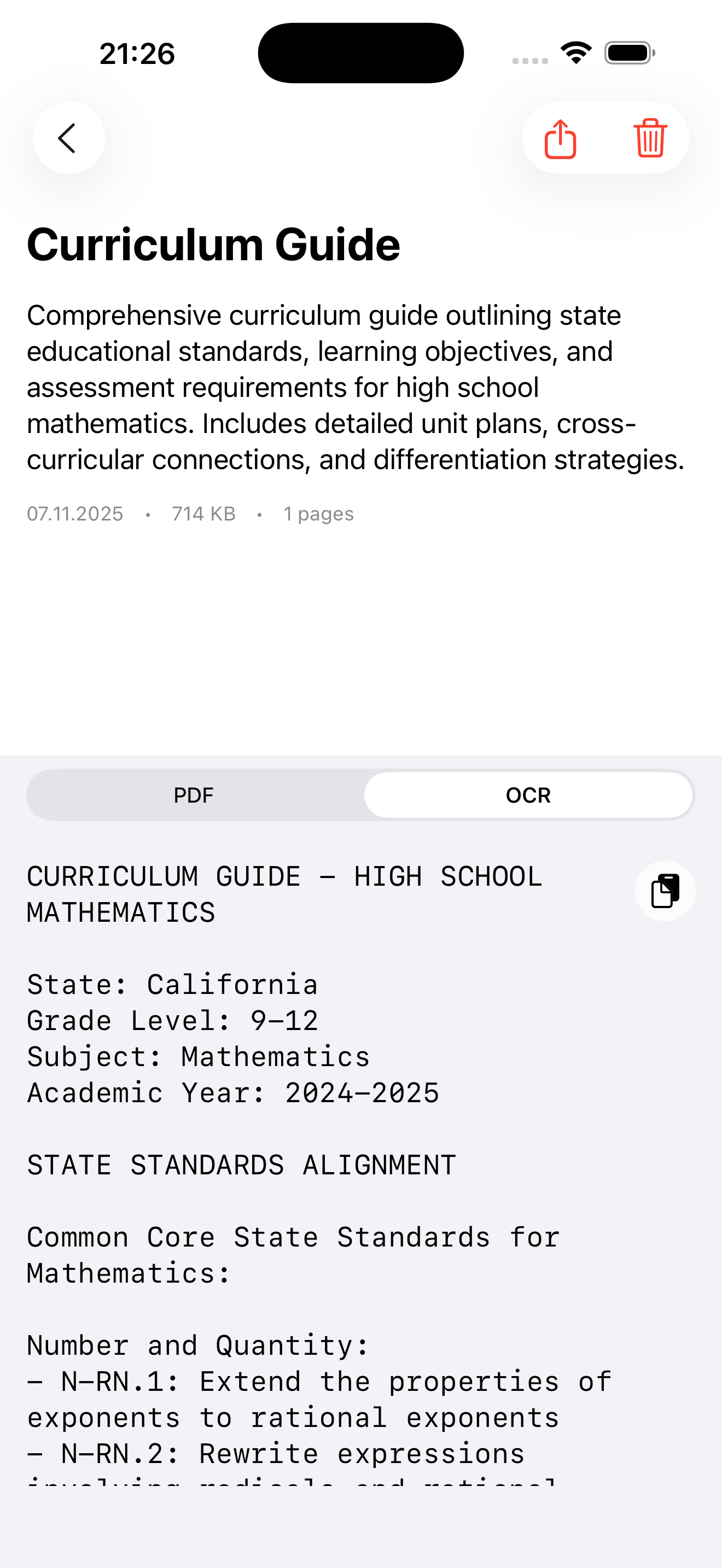Viewport: 722px width, 1568px height.
Task: Open the share icon to export document
Action: (x=560, y=138)
